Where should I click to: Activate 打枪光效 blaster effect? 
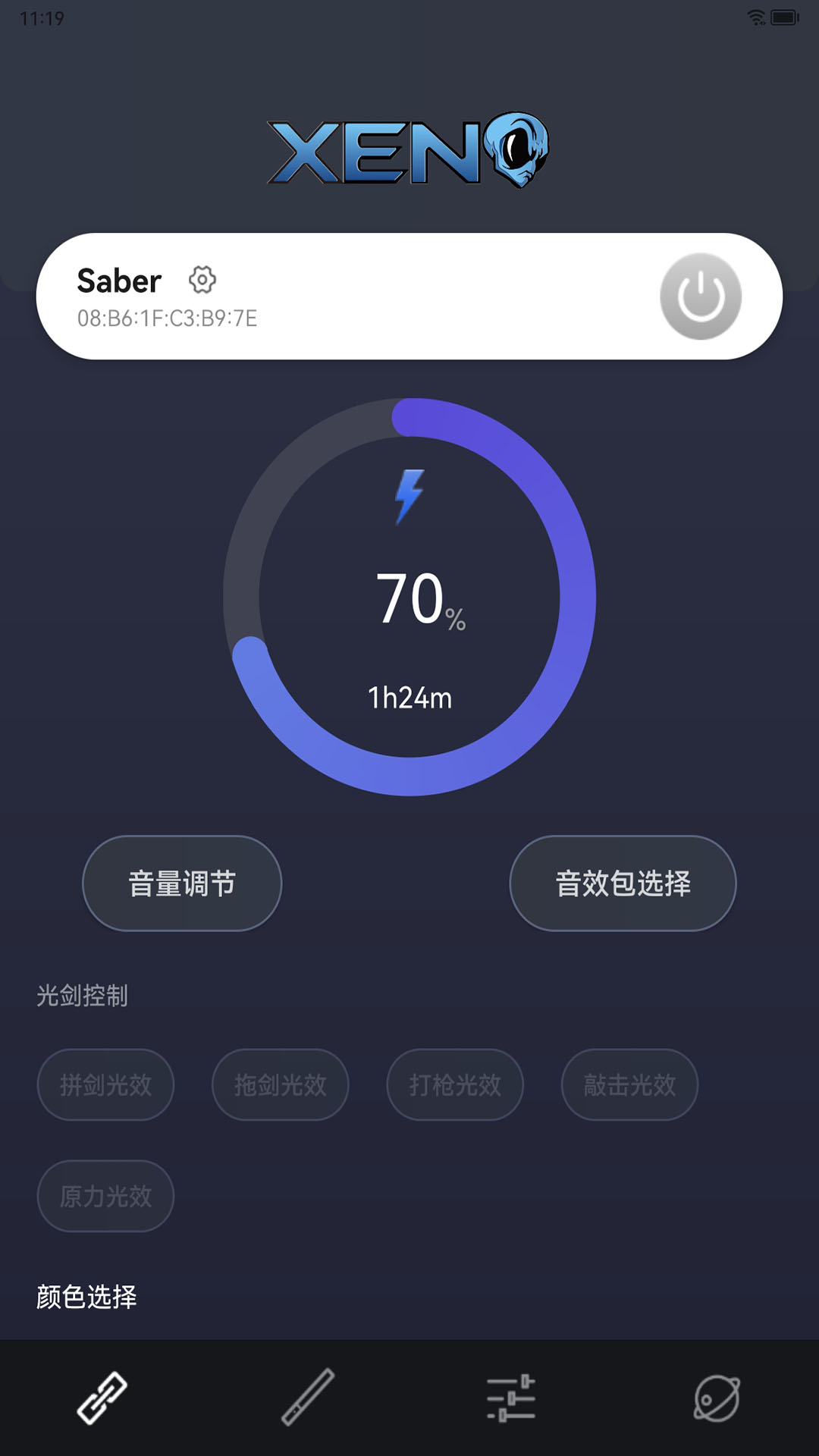pos(454,1085)
